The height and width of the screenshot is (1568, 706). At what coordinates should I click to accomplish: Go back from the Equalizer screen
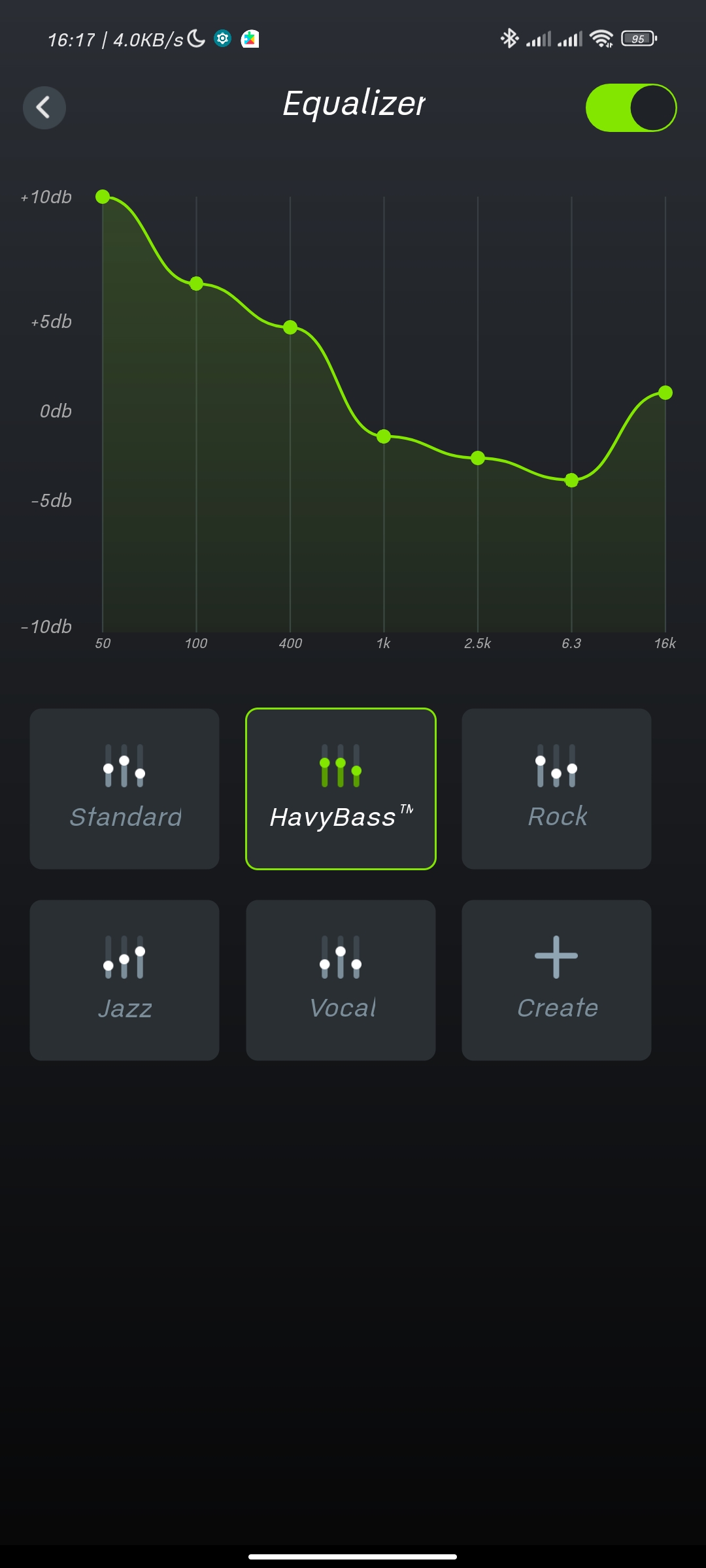click(44, 107)
